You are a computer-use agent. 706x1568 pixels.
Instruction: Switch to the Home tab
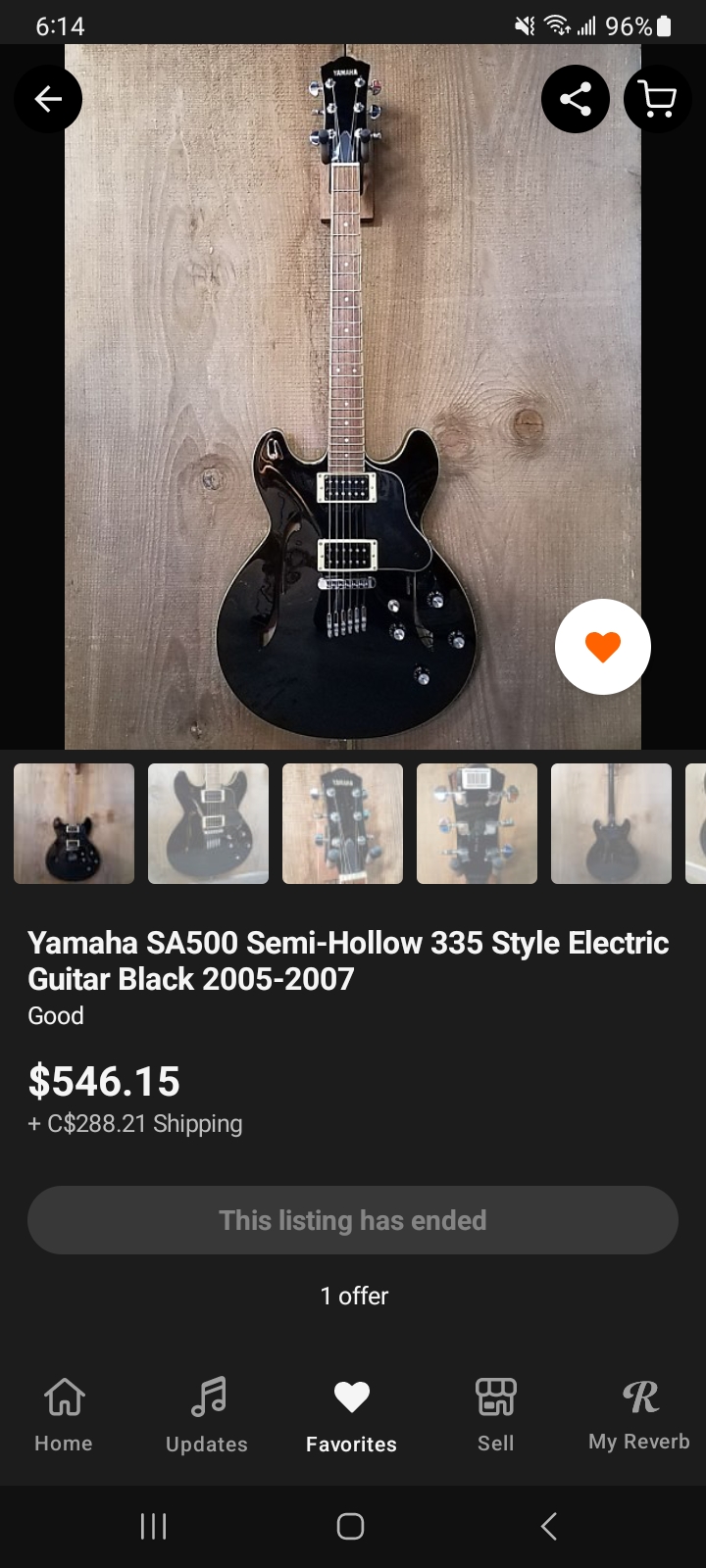click(64, 1415)
